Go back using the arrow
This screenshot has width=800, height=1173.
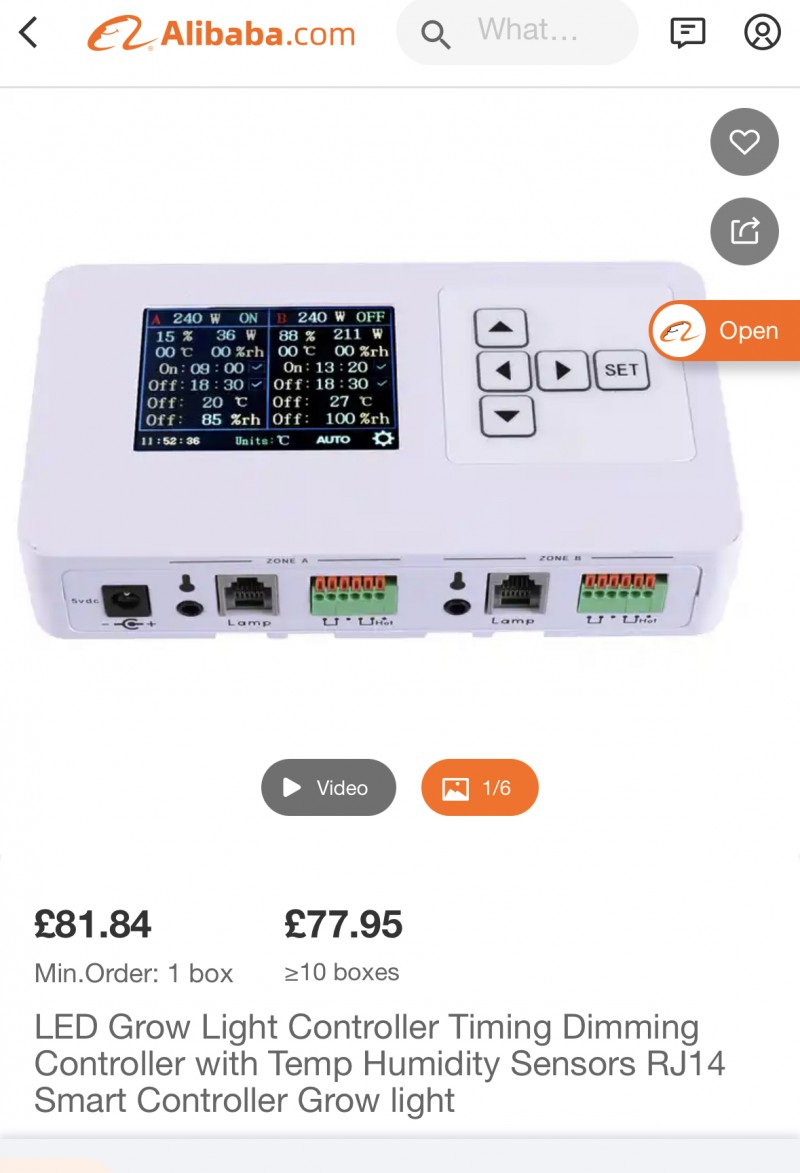pyautogui.click(x=29, y=33)
